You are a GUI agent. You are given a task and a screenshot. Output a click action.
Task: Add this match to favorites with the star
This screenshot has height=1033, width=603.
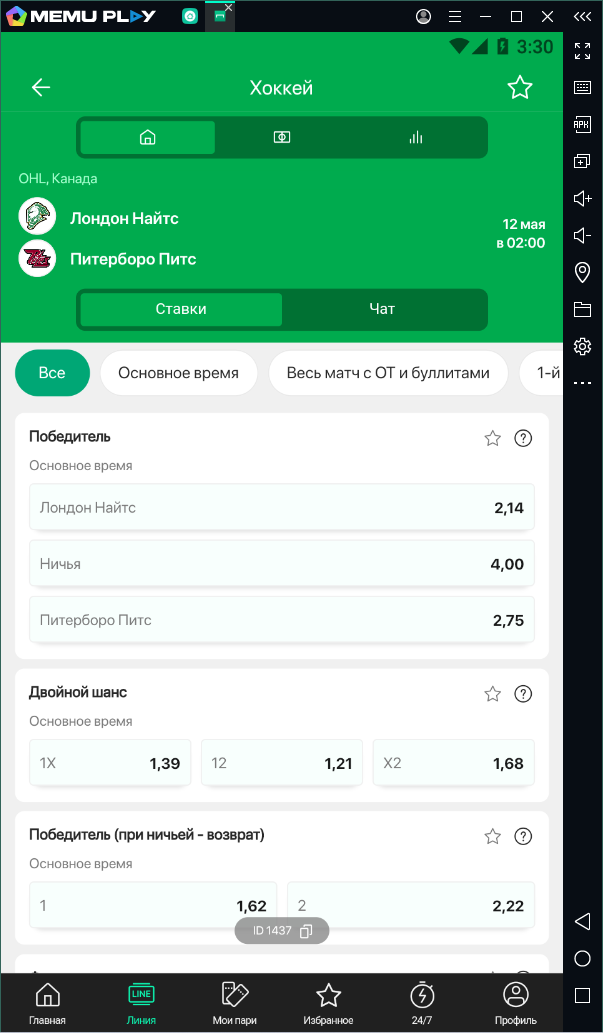[520, 88]
